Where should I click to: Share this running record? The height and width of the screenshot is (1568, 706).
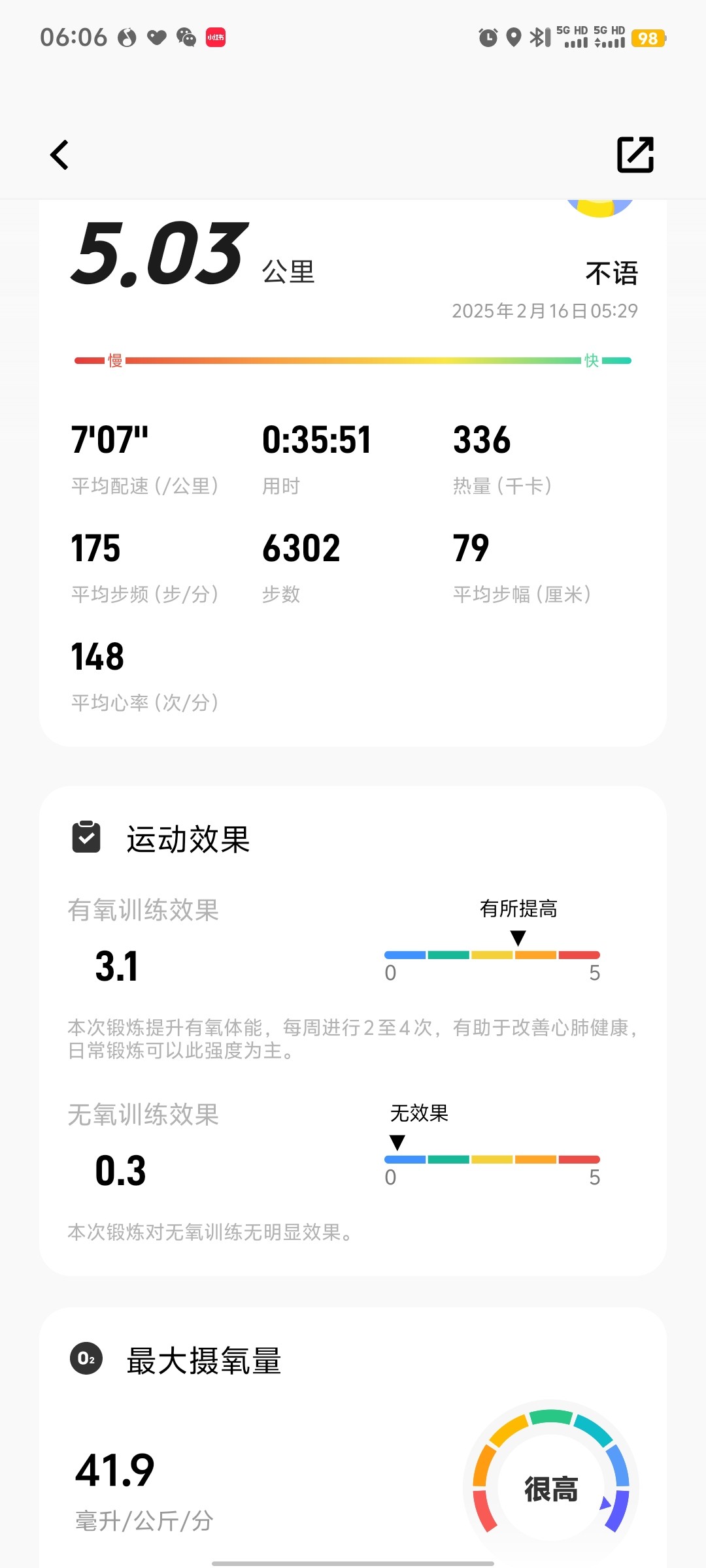pos(635,155)
